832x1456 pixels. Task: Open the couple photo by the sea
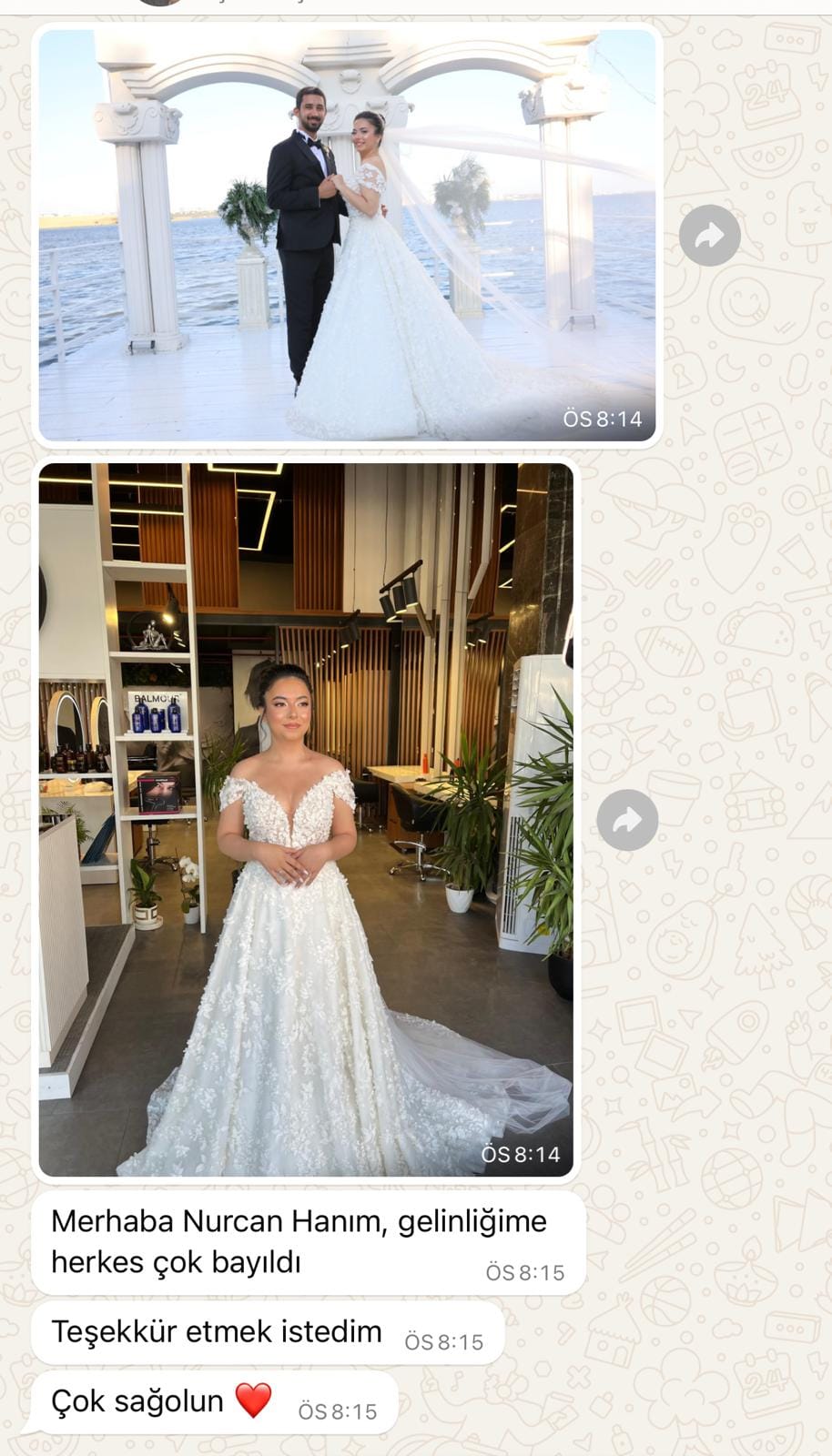pos(347,235)
